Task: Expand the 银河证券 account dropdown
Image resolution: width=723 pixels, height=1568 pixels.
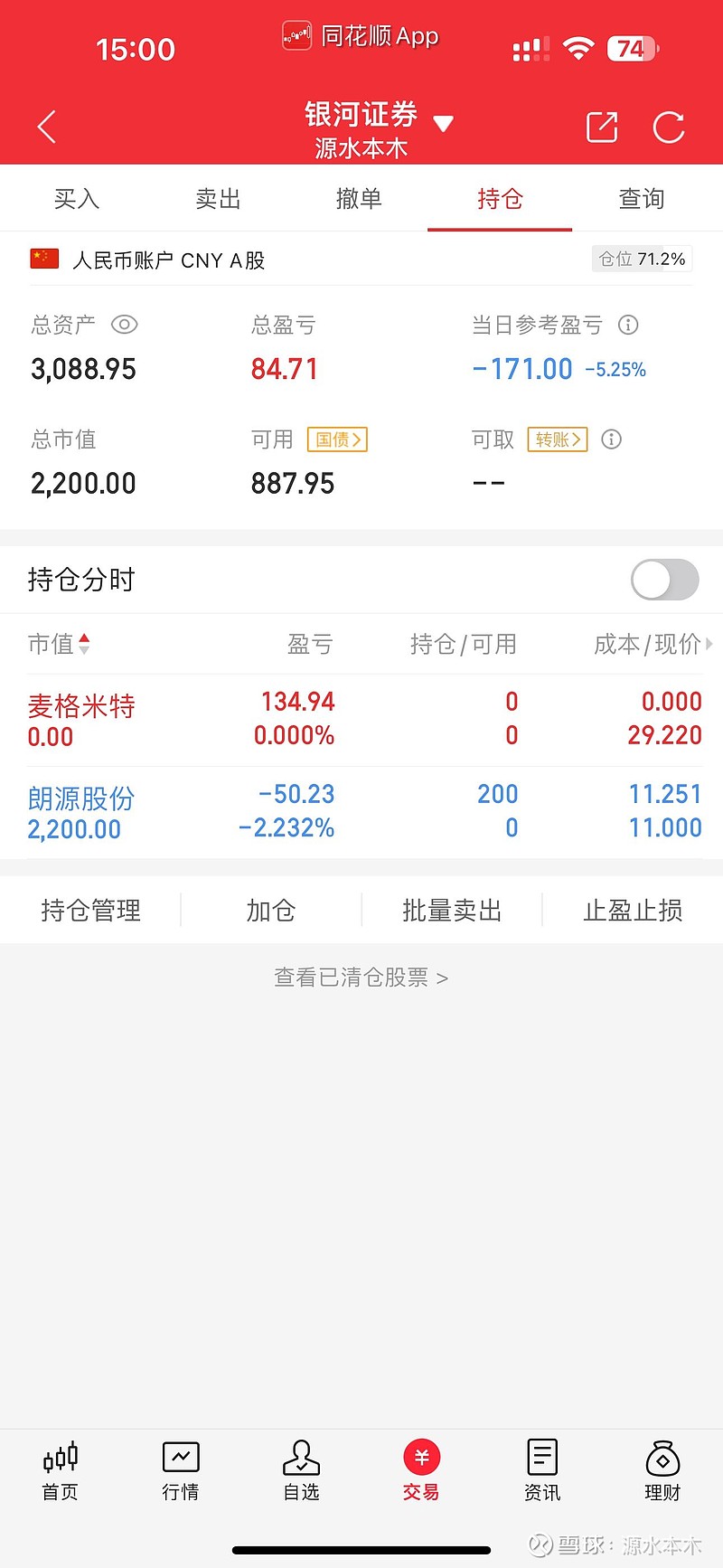Action: pyautogui.click(x=443, y=124)
